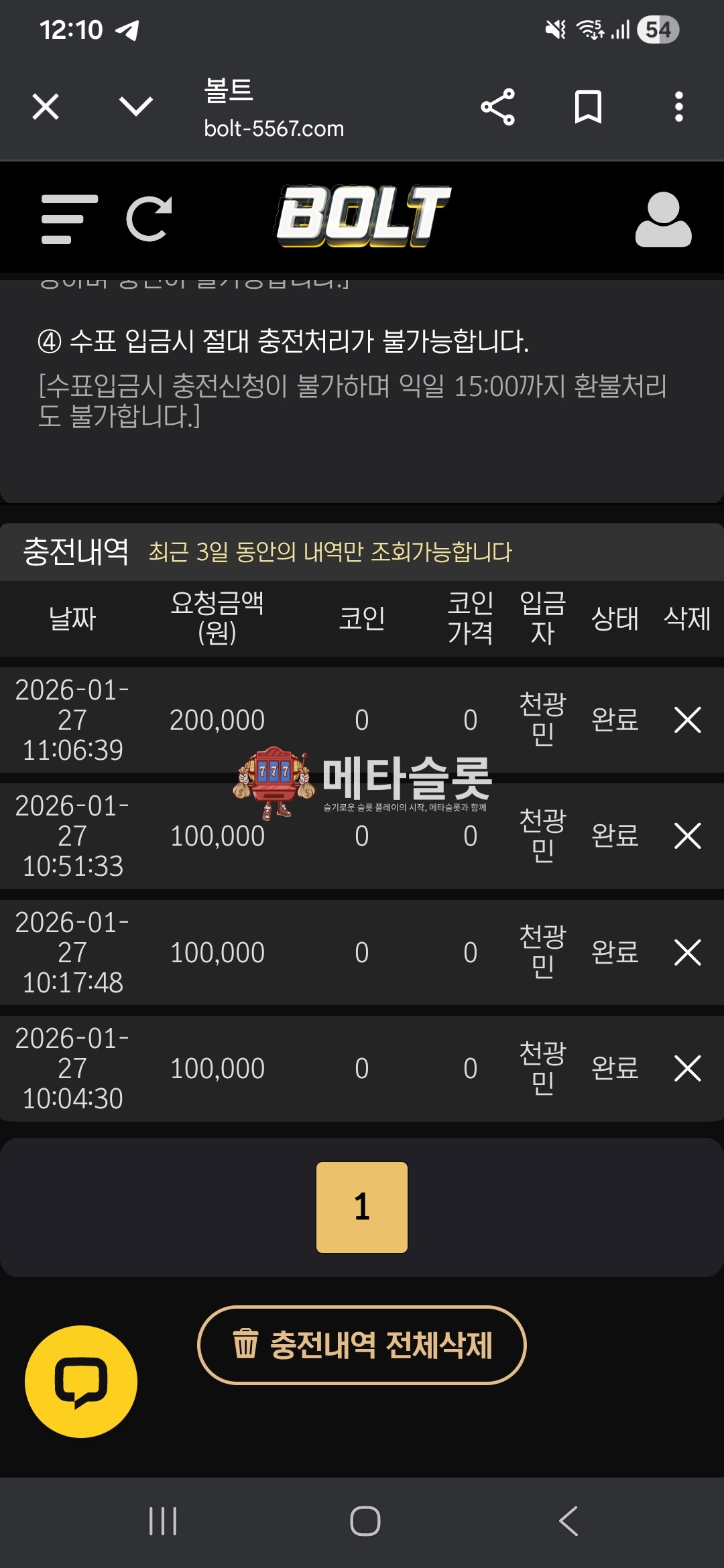This screenshot has height=1568, width=724.
Task: Select page 1 of charge history
Action: point(362,1207)
